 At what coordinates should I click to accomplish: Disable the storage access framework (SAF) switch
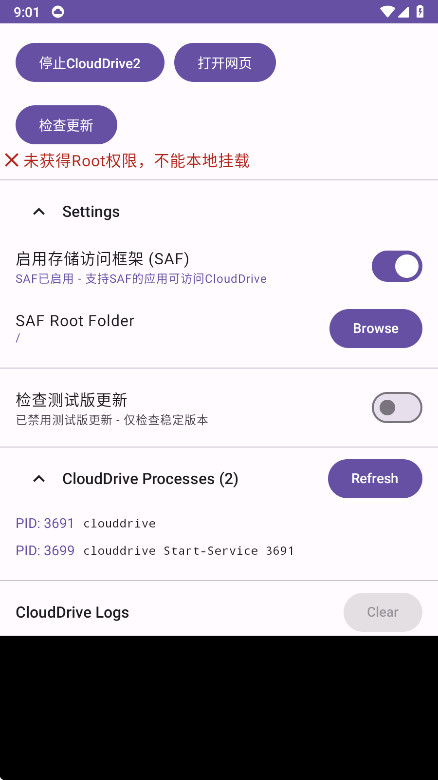tap(397, 266)
